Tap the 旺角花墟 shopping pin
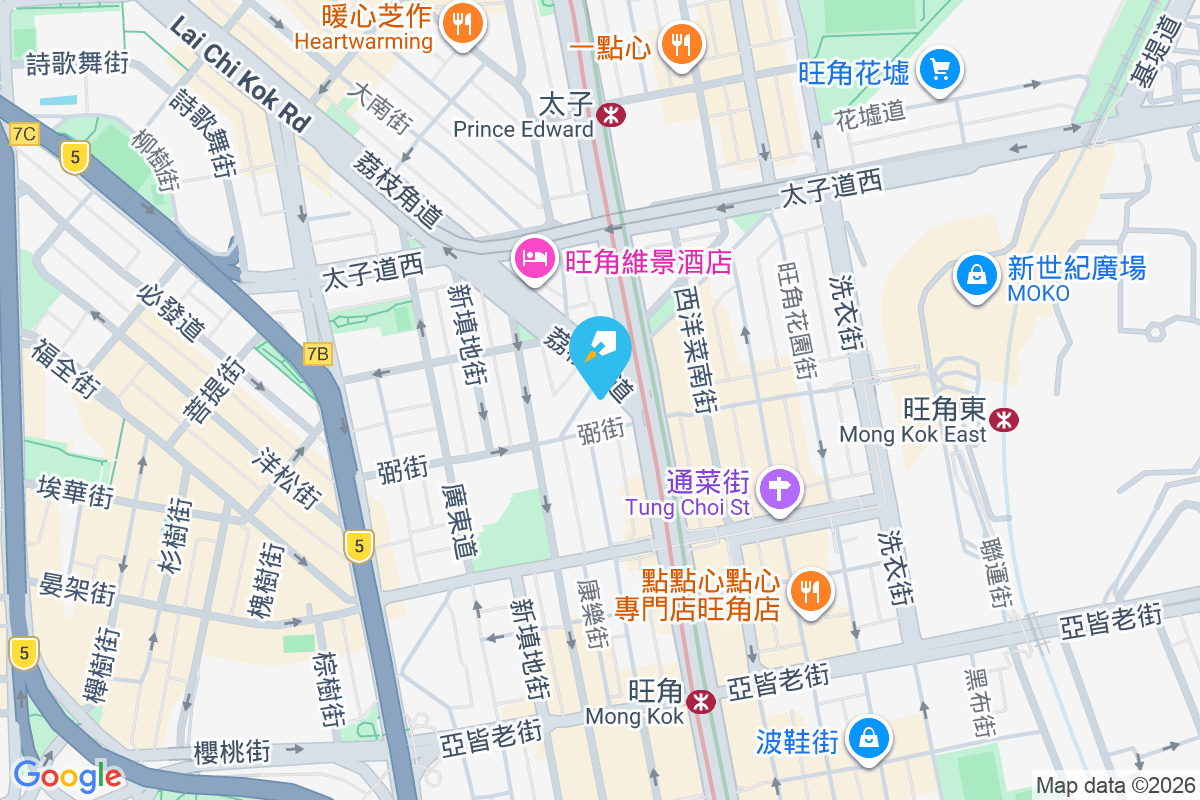The height and width of the screenshot is (800, 1200). [x=939, y=70]
